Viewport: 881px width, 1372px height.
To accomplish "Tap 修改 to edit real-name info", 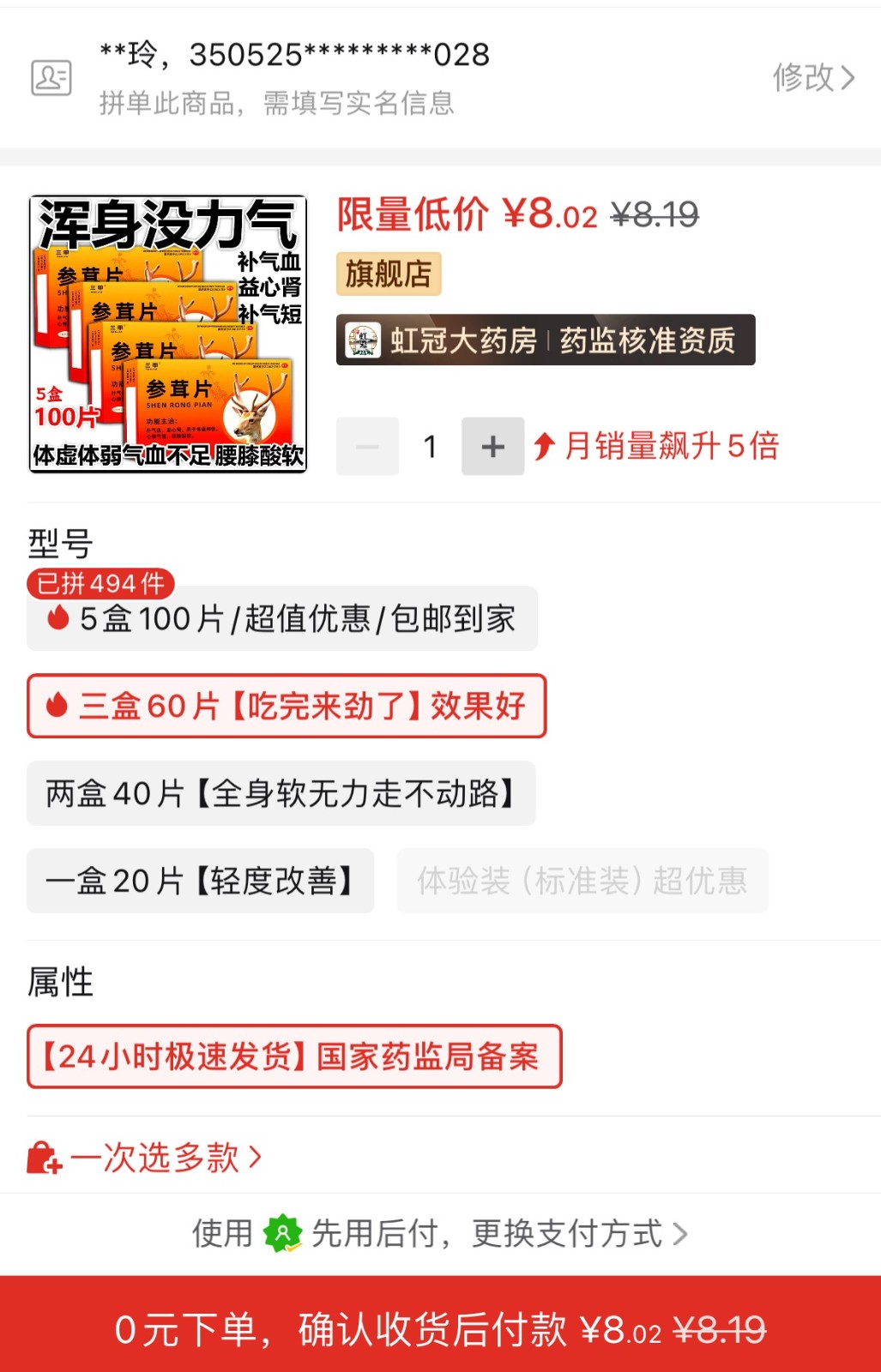I will (x=812, y=78).
